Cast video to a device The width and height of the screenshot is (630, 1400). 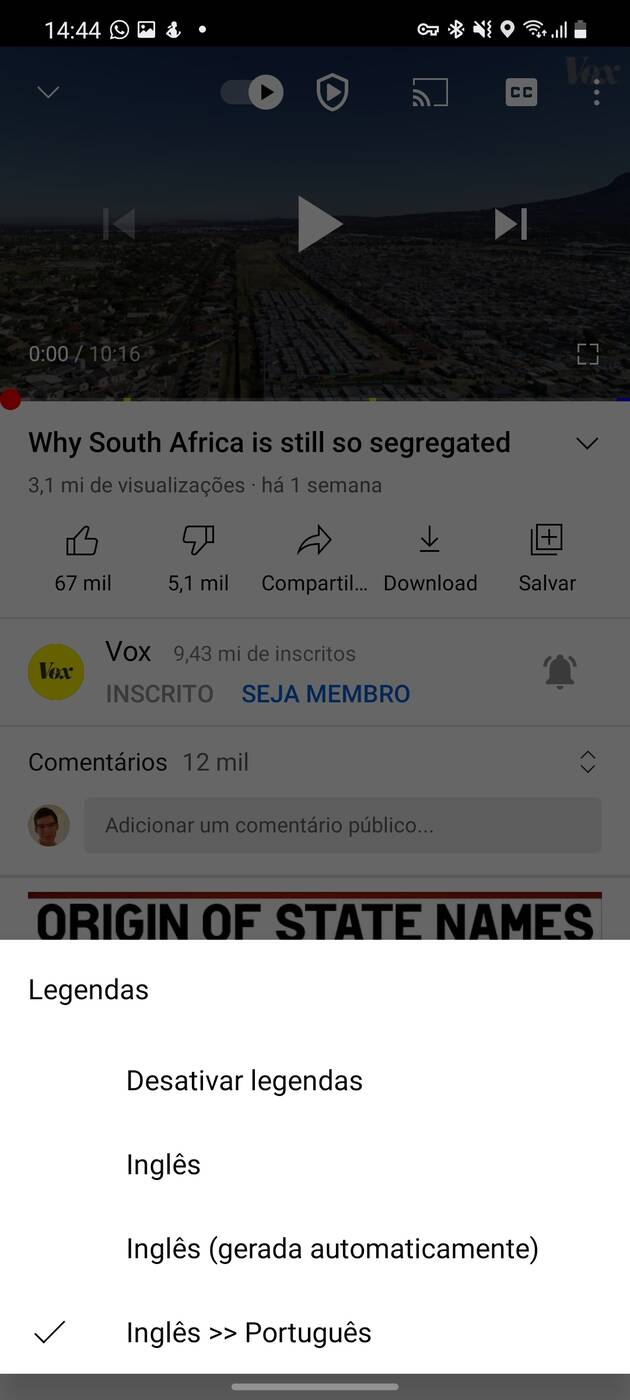pos(430,93)
